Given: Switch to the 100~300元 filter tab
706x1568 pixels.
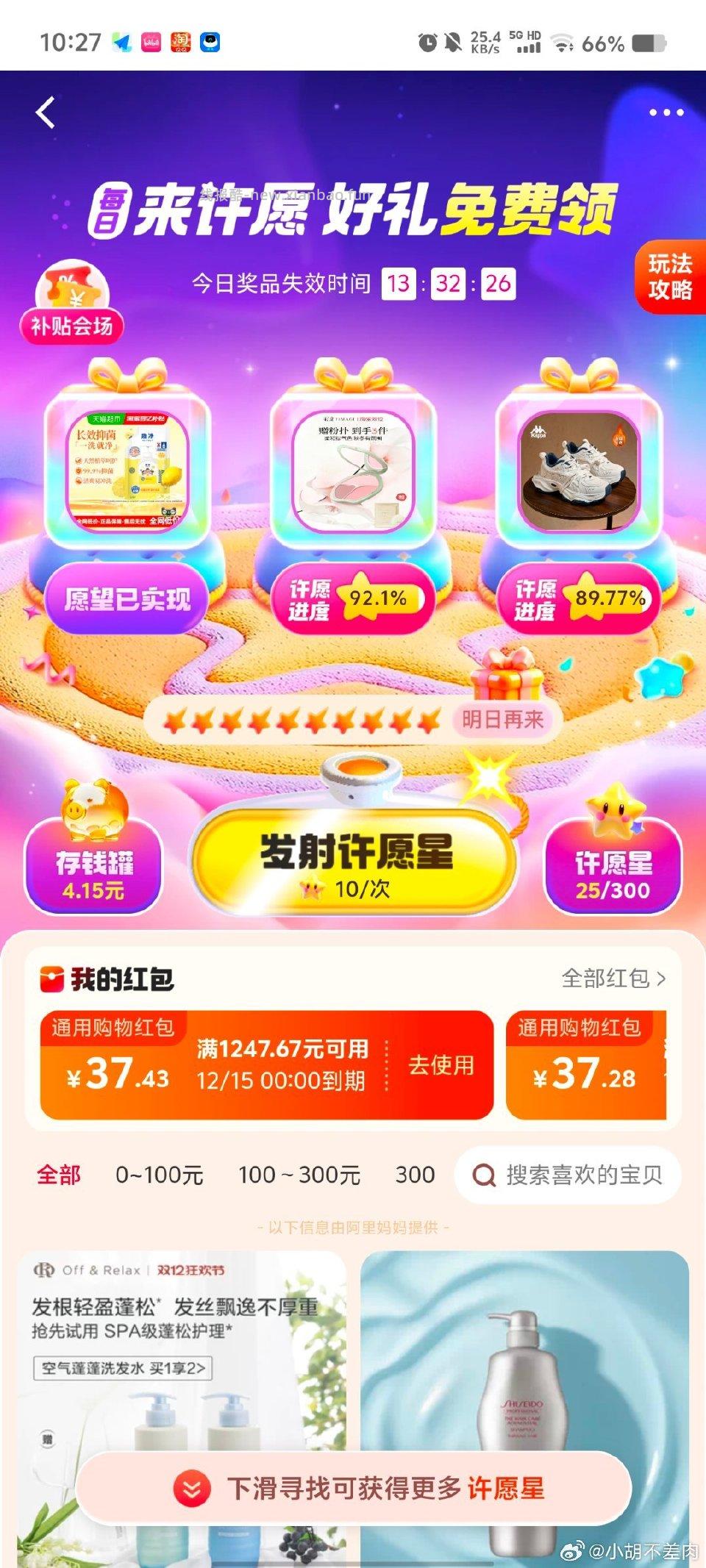Looking at the screenshot, I should (297, 1174).
